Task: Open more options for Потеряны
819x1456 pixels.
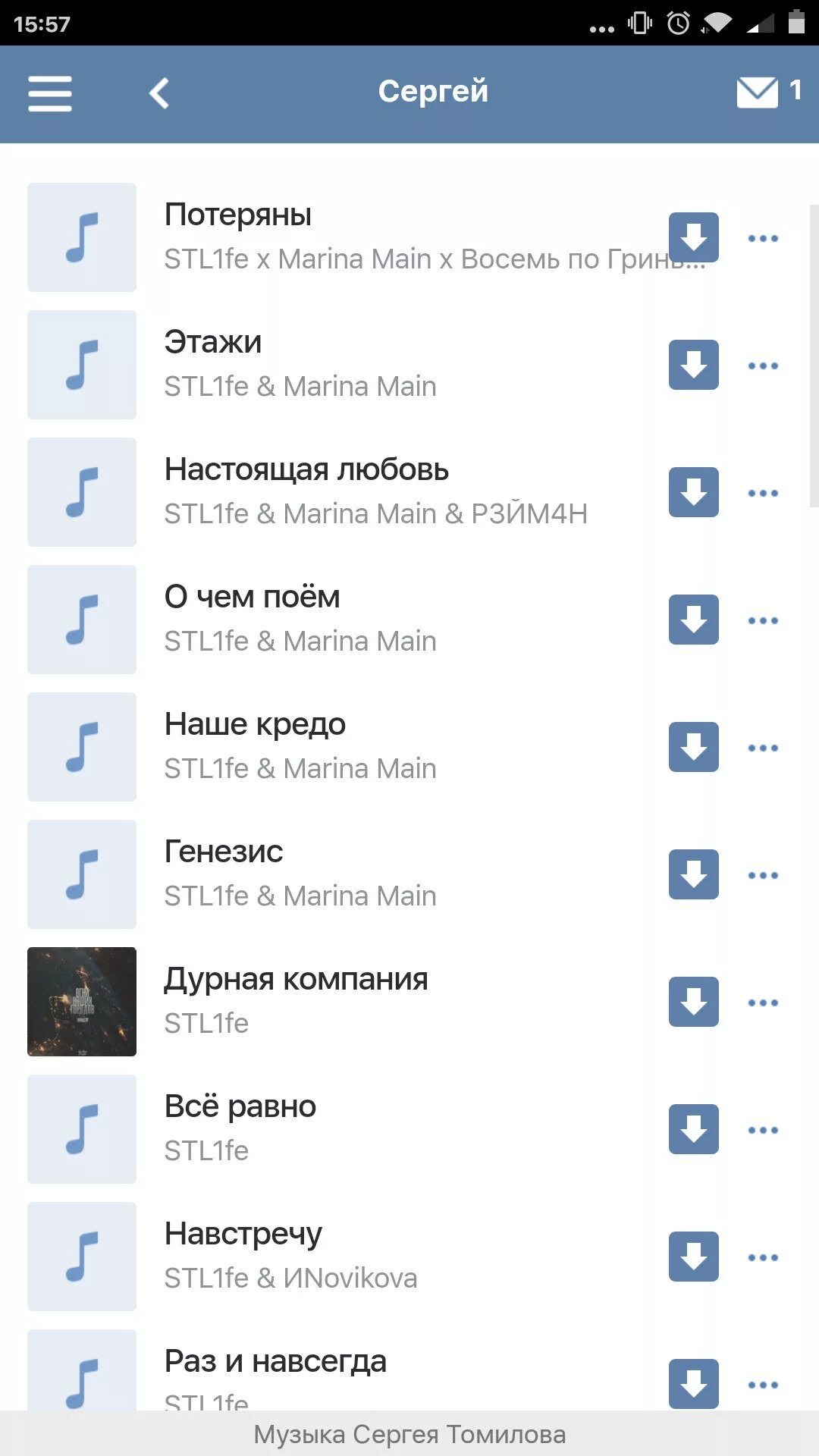Action: [763, 238]
